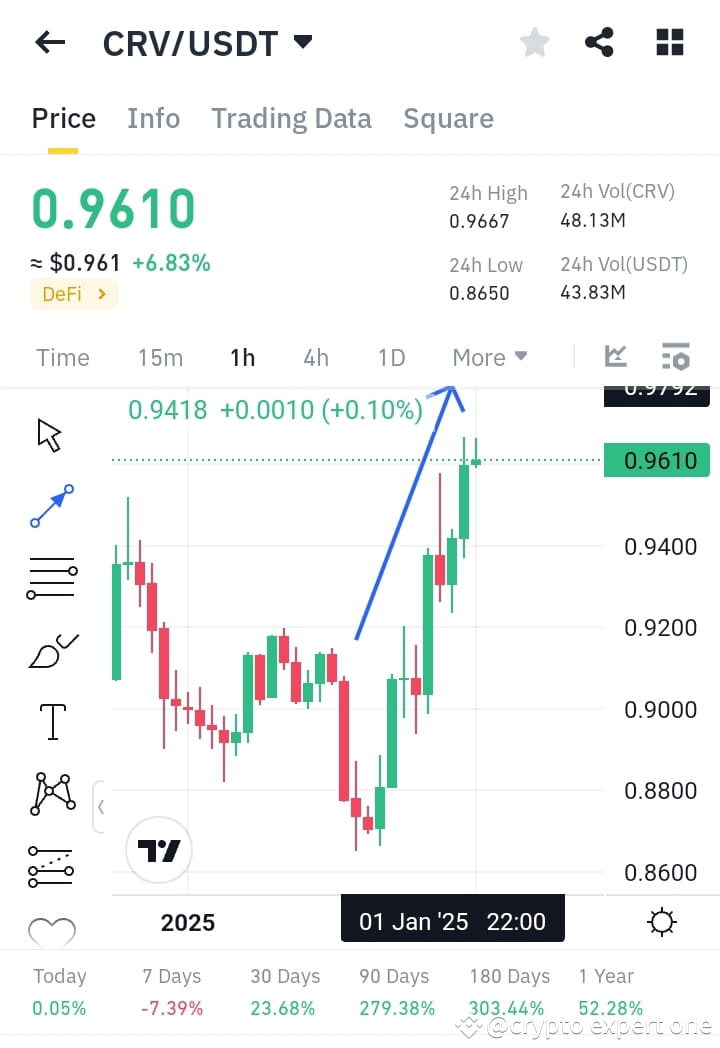Viewport: 720px width, 1048px height.
Task: Select the heart emoji drawing tool
Action: pyautogui.click(x=50, y=931)
